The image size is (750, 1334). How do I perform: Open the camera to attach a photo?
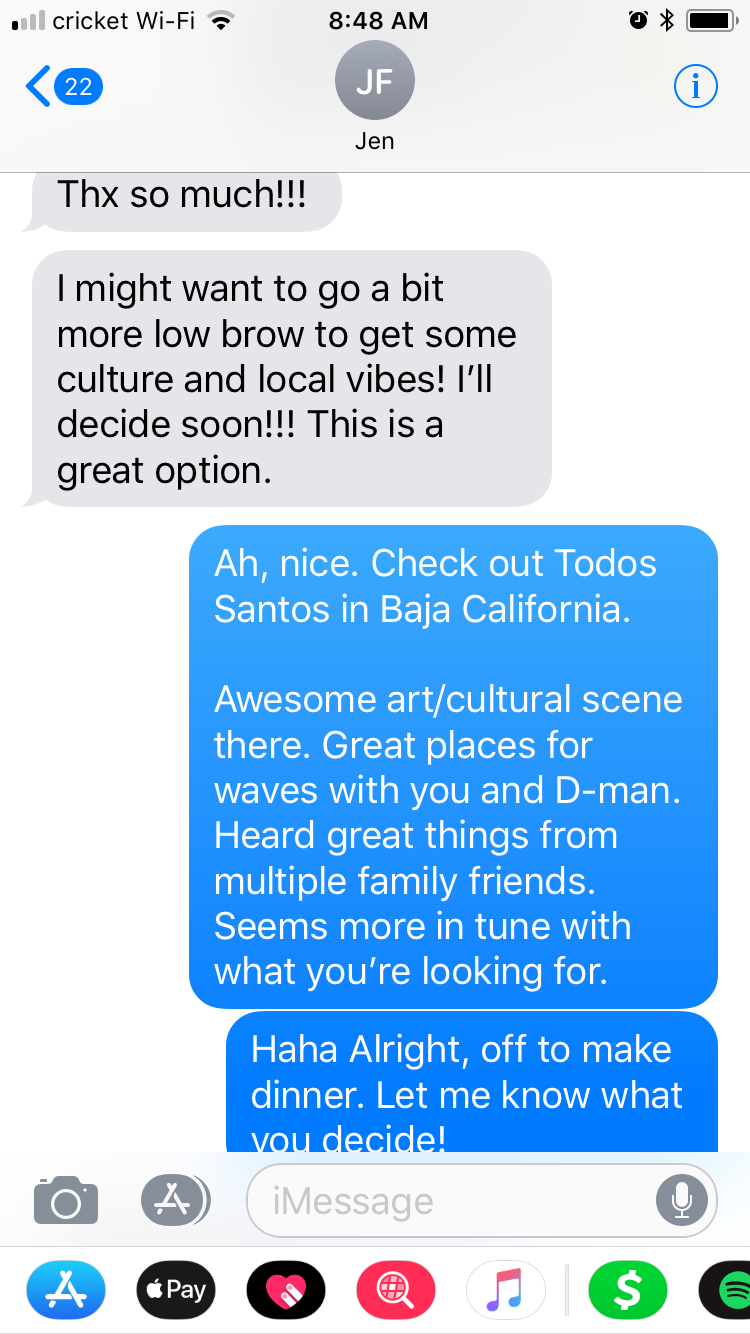pos(66,1200)
